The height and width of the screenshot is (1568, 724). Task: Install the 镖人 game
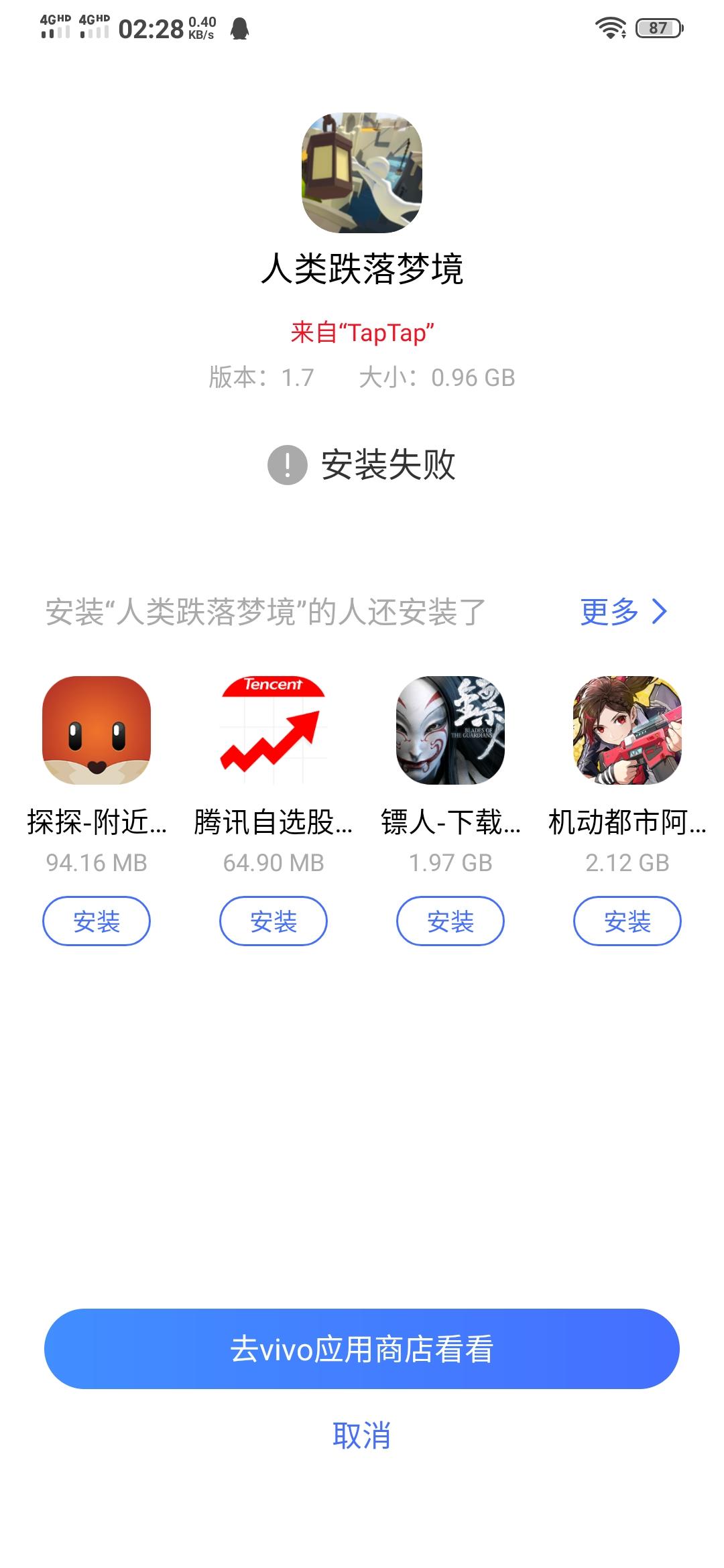[449, 921]
